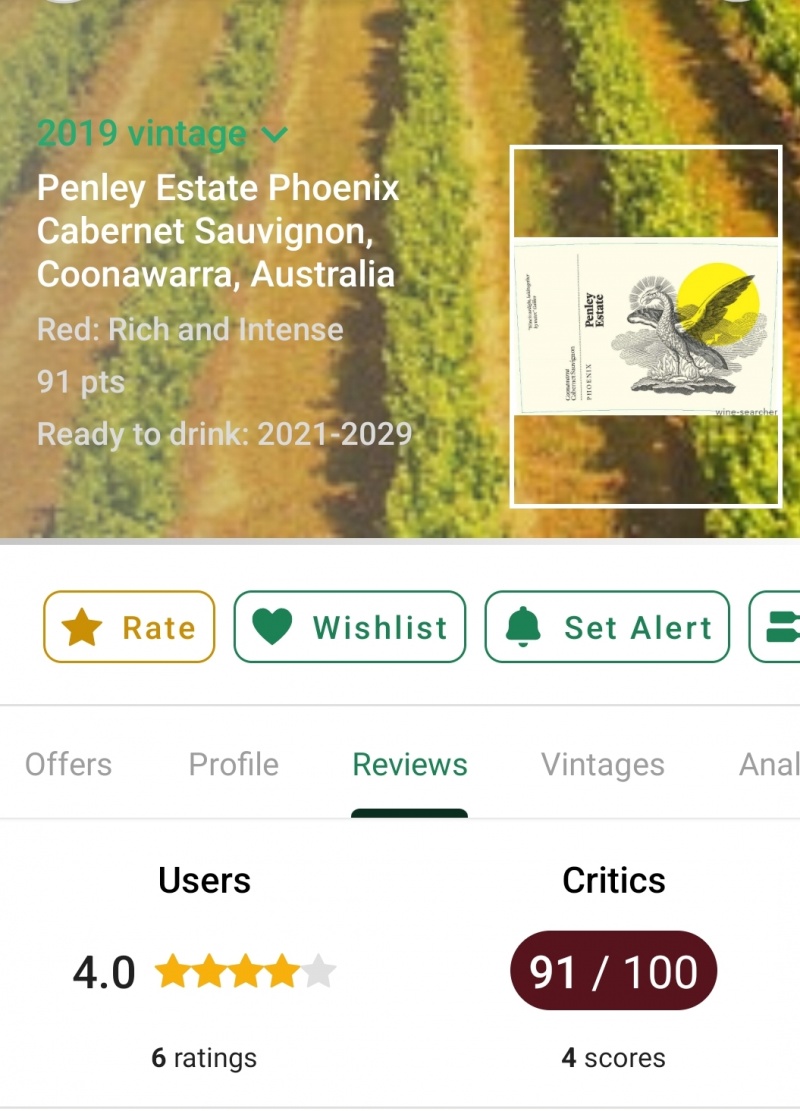Select the Reviews tab

coord(410,765)
